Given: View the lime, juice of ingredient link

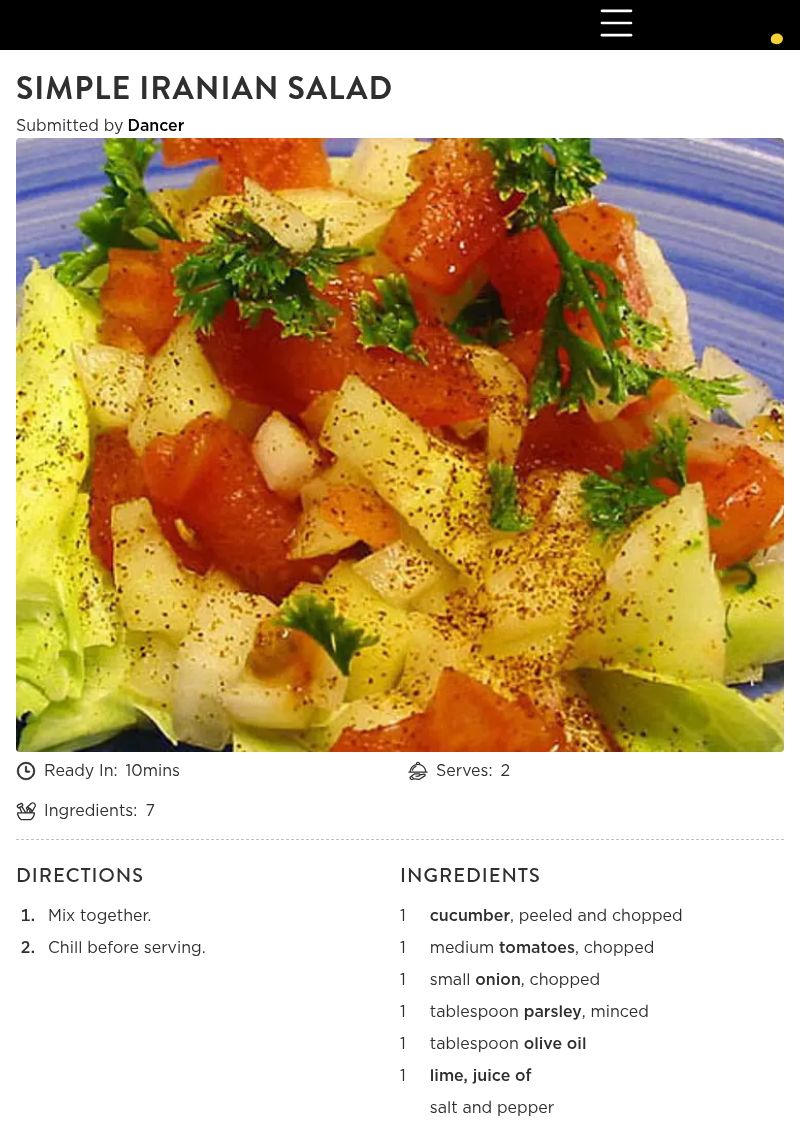Looking at the screenshot, I should tap(480, 1076).
